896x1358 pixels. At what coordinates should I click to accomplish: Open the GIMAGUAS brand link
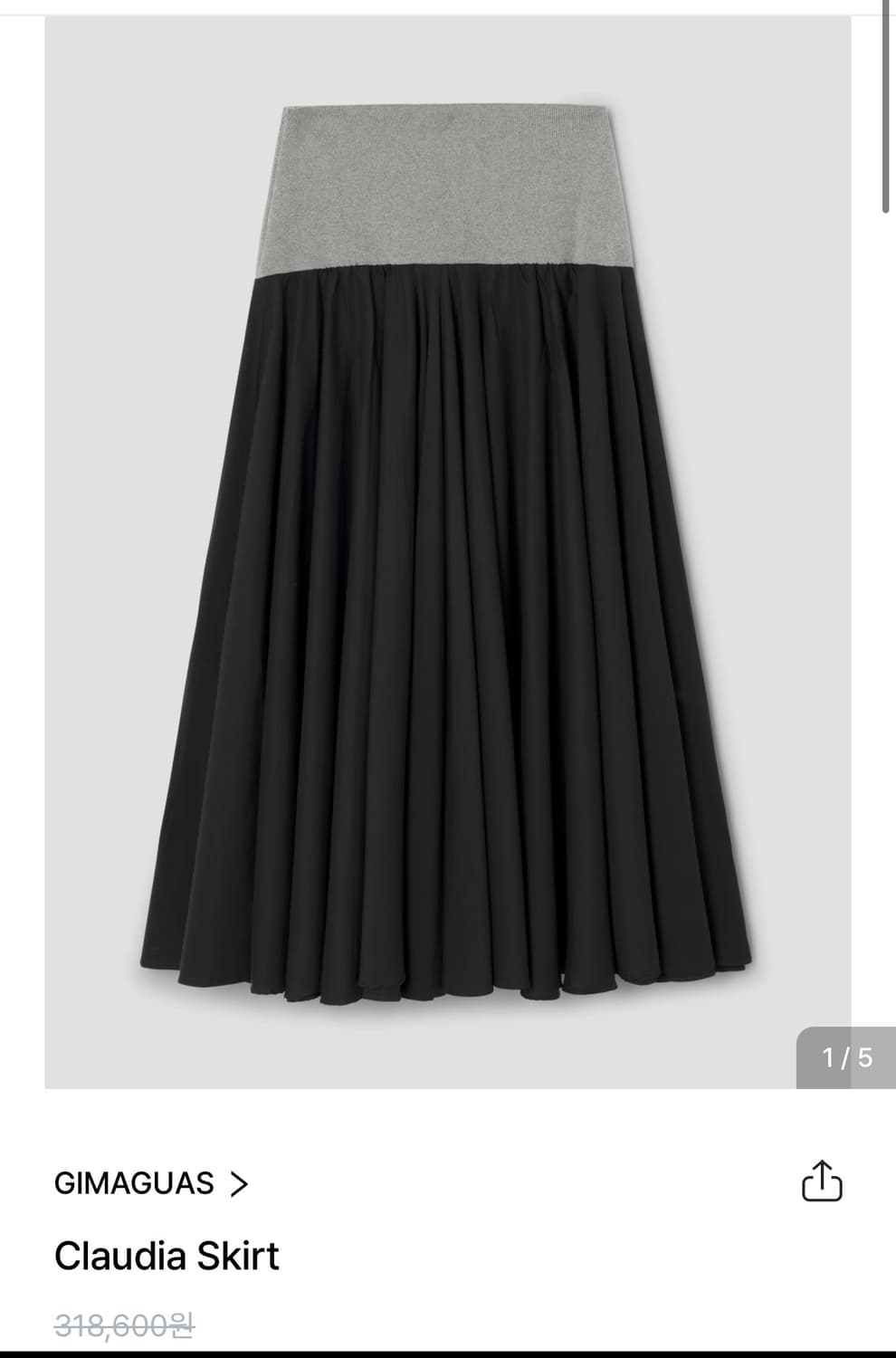[x=136, y=1183]
